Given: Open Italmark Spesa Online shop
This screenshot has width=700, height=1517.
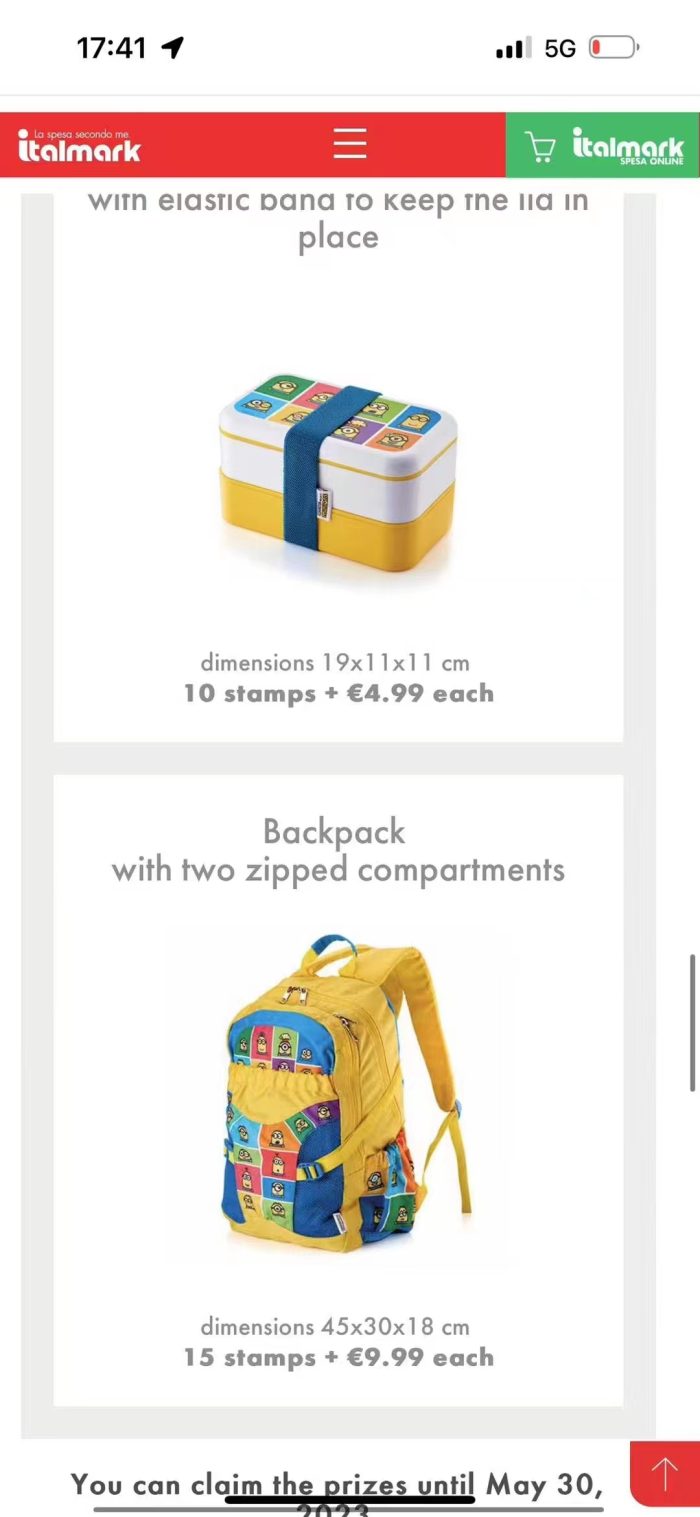Looking at the screenshot, I should [x=603, y=145].
